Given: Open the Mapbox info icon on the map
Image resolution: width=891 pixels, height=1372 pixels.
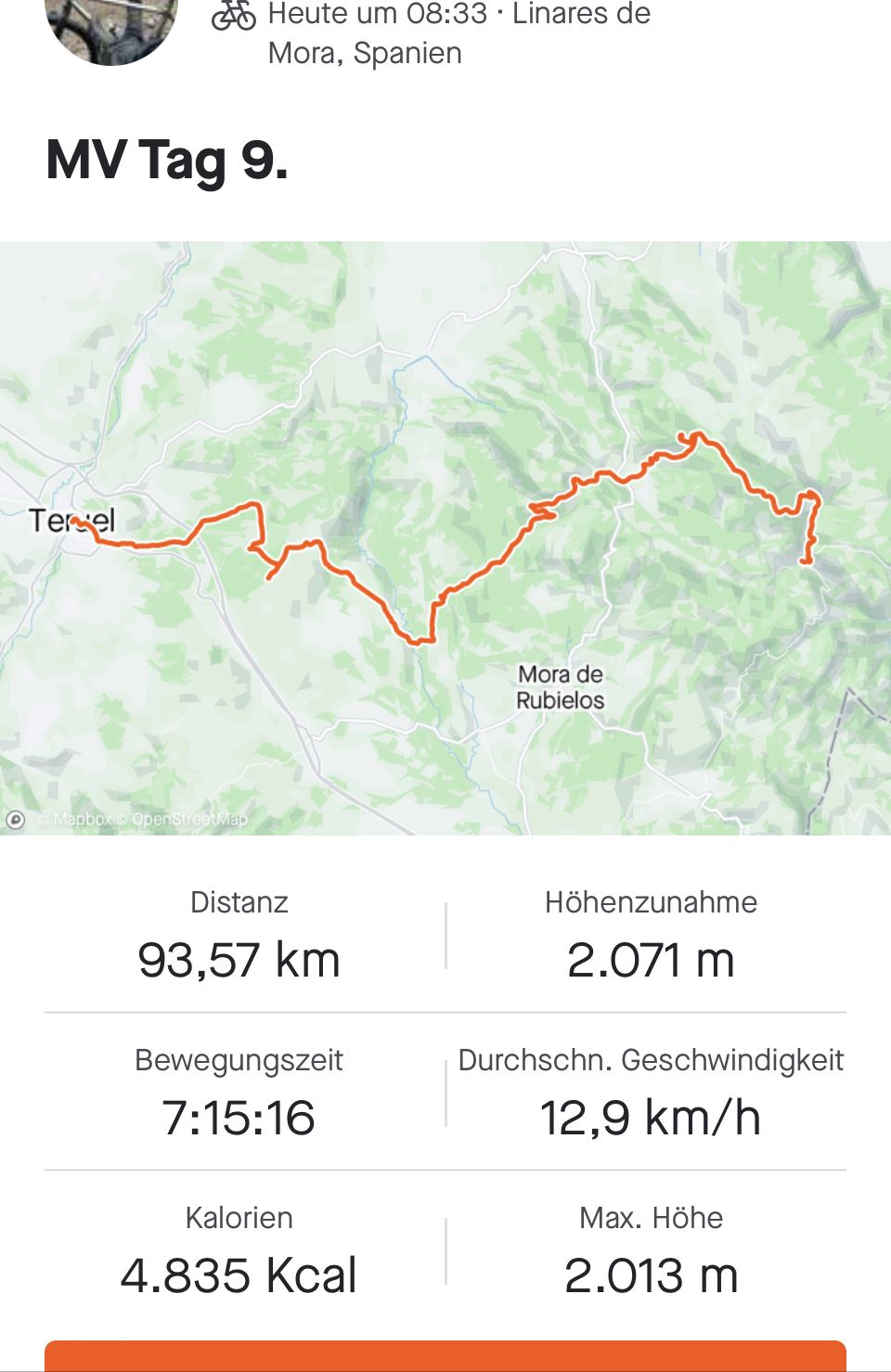Looking at the screenshot, I should [x=16, y=820].
